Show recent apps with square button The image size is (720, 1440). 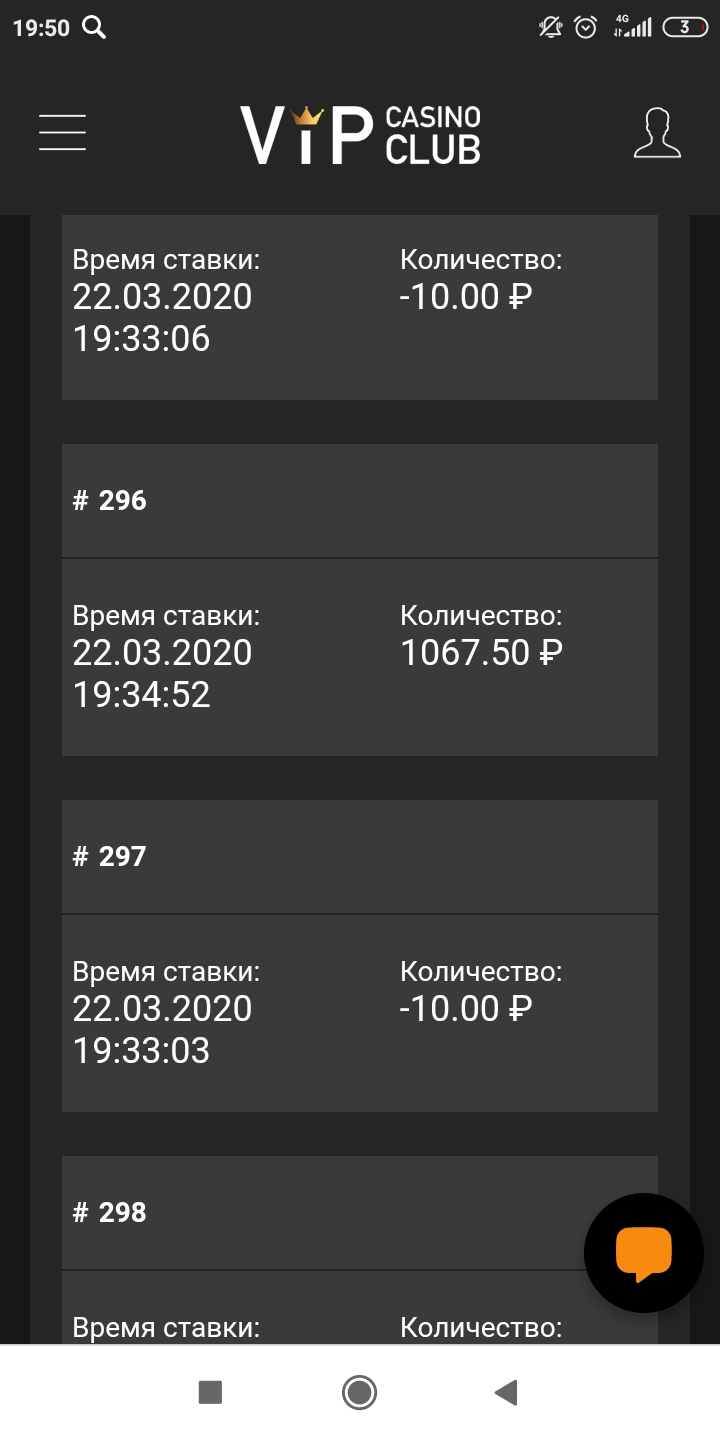(x=210, y=1392)
